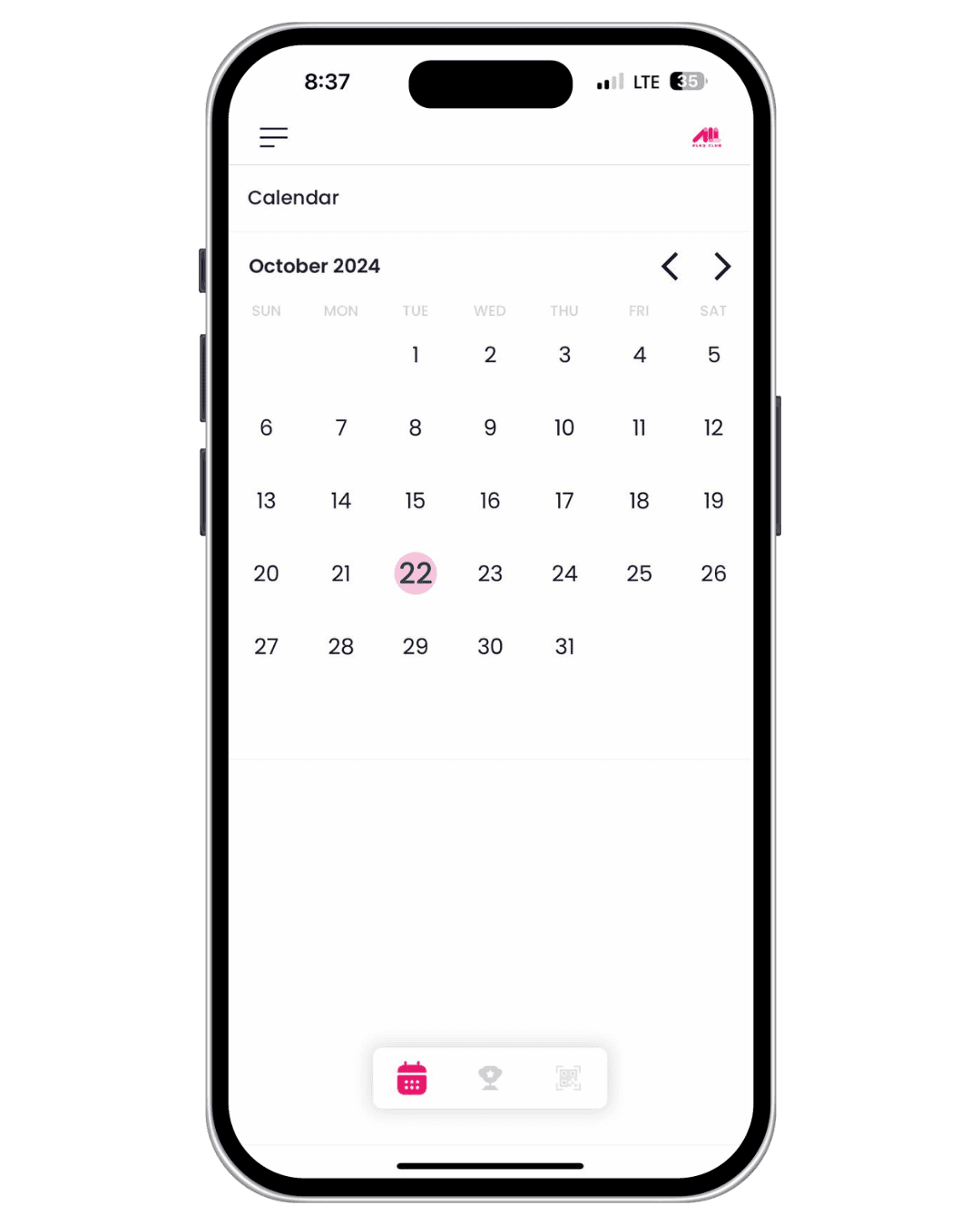The width and height of the screenshot is (980, 1225).
Task: Select October 31 date
Action: pos(564,646)
